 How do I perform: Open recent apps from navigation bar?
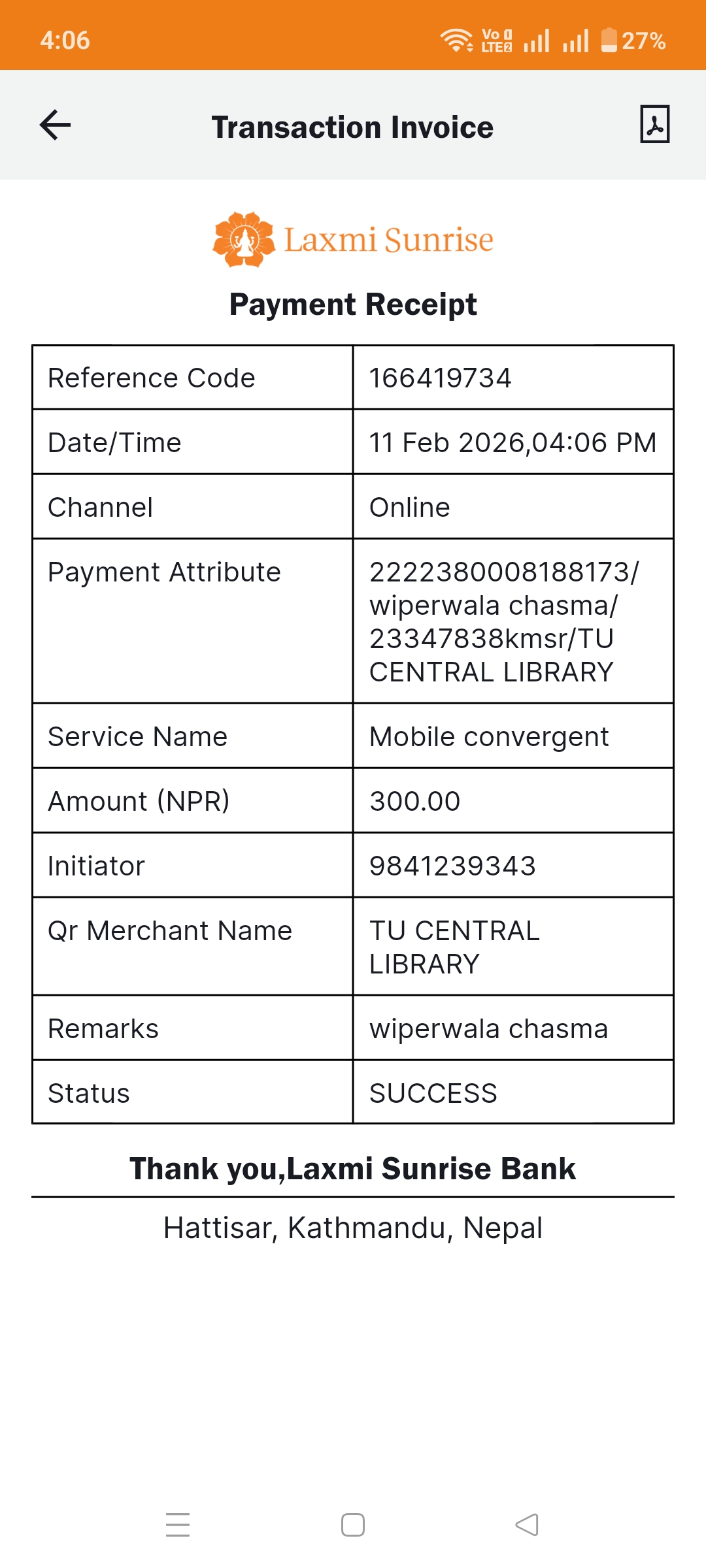[178, 1525]
